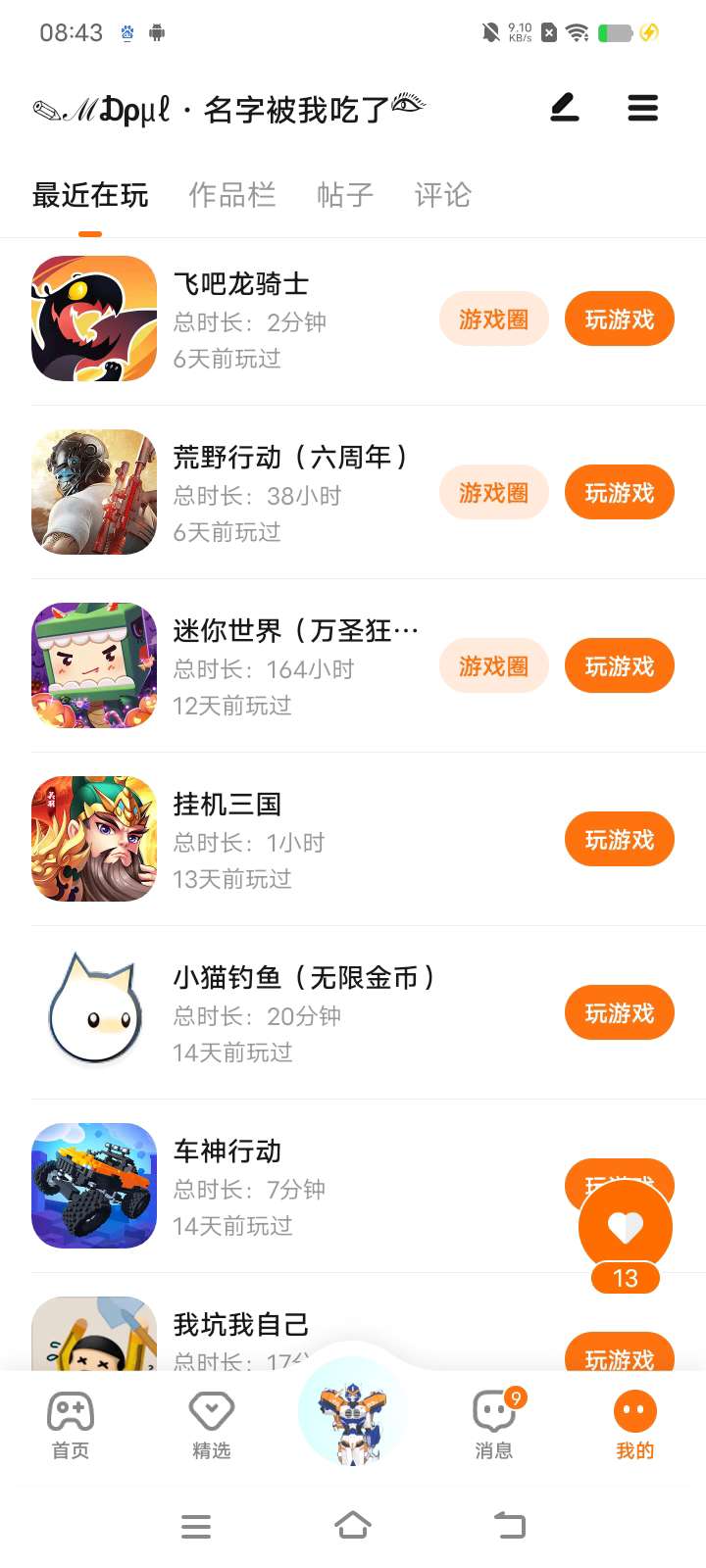This screenshot has height=1568, width=706.
Task: Open 游戏圈 for 荒野行动
Action: coord(493,493)
